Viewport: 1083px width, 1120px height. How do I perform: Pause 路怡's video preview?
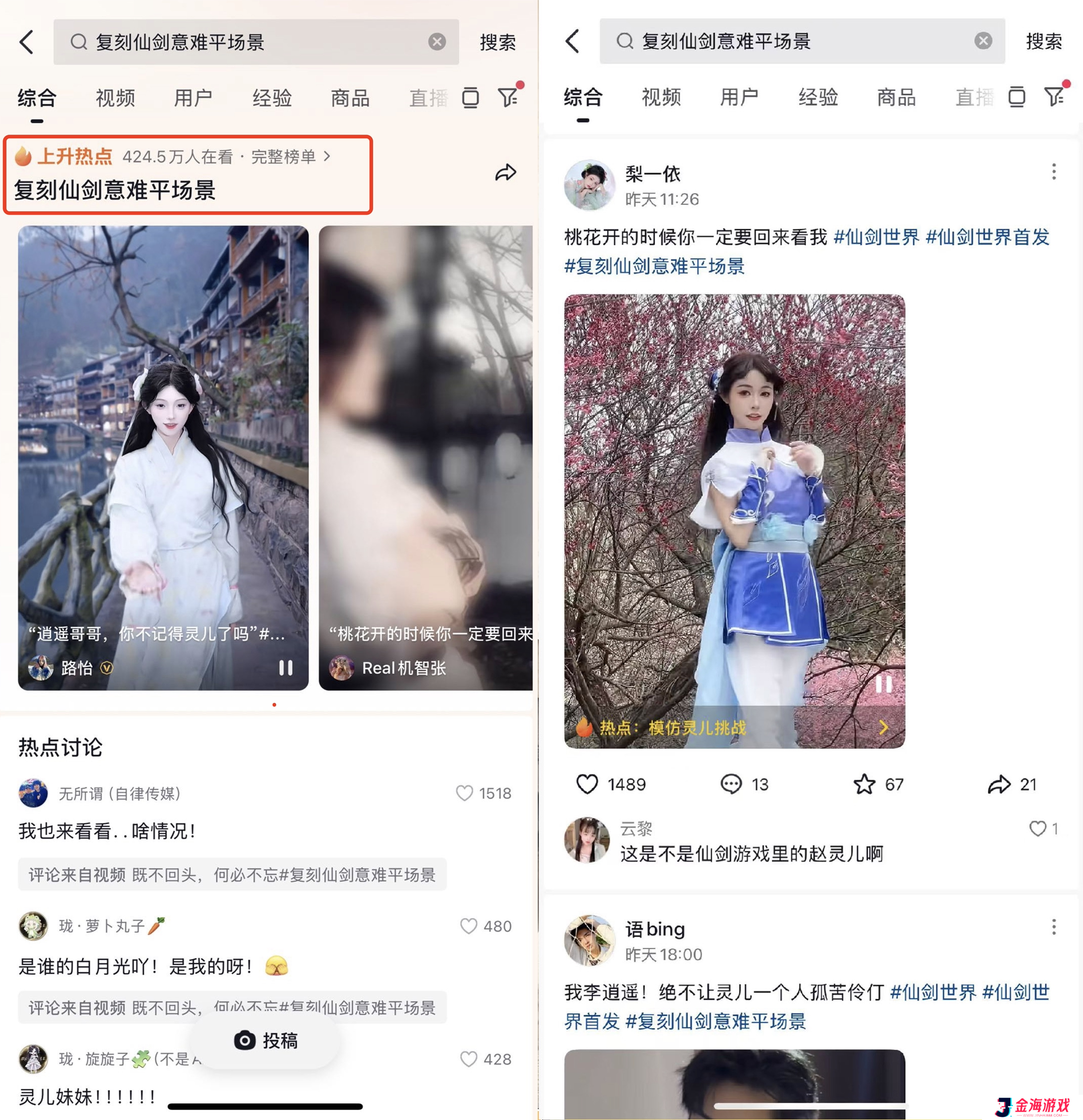click(286, 667)
